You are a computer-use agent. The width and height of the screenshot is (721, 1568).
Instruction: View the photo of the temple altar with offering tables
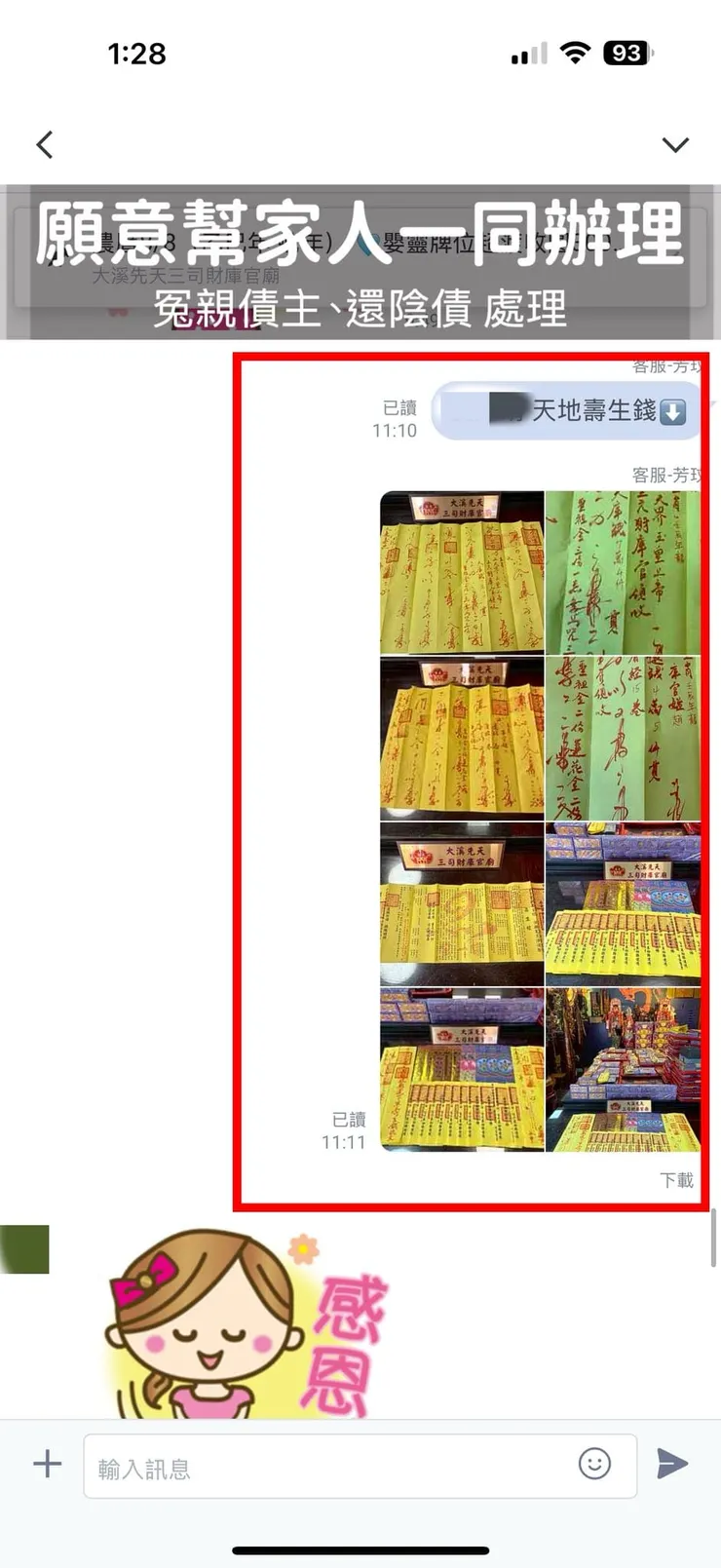point(623,1070)
